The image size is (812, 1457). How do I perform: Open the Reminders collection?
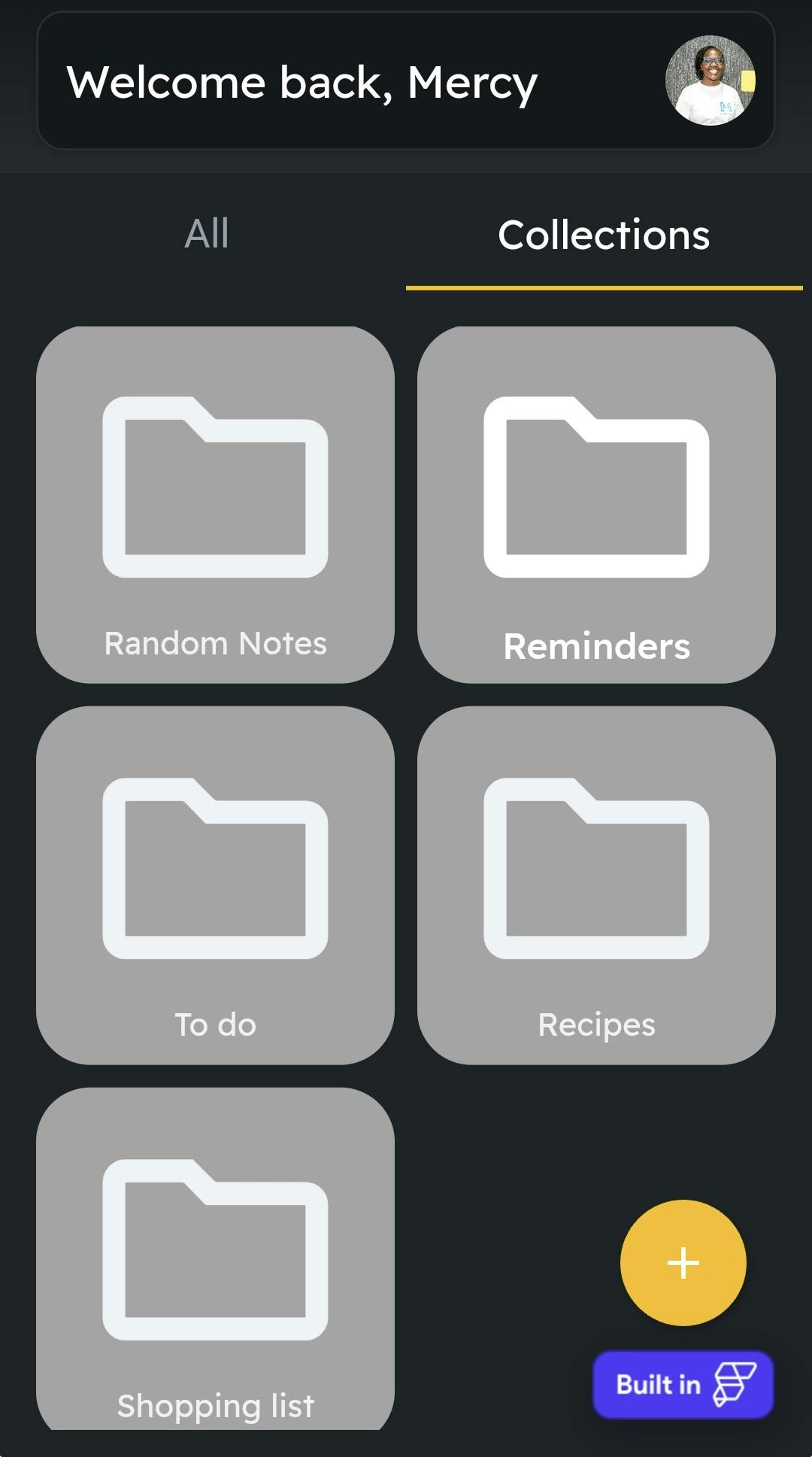(x=596, y=505)
